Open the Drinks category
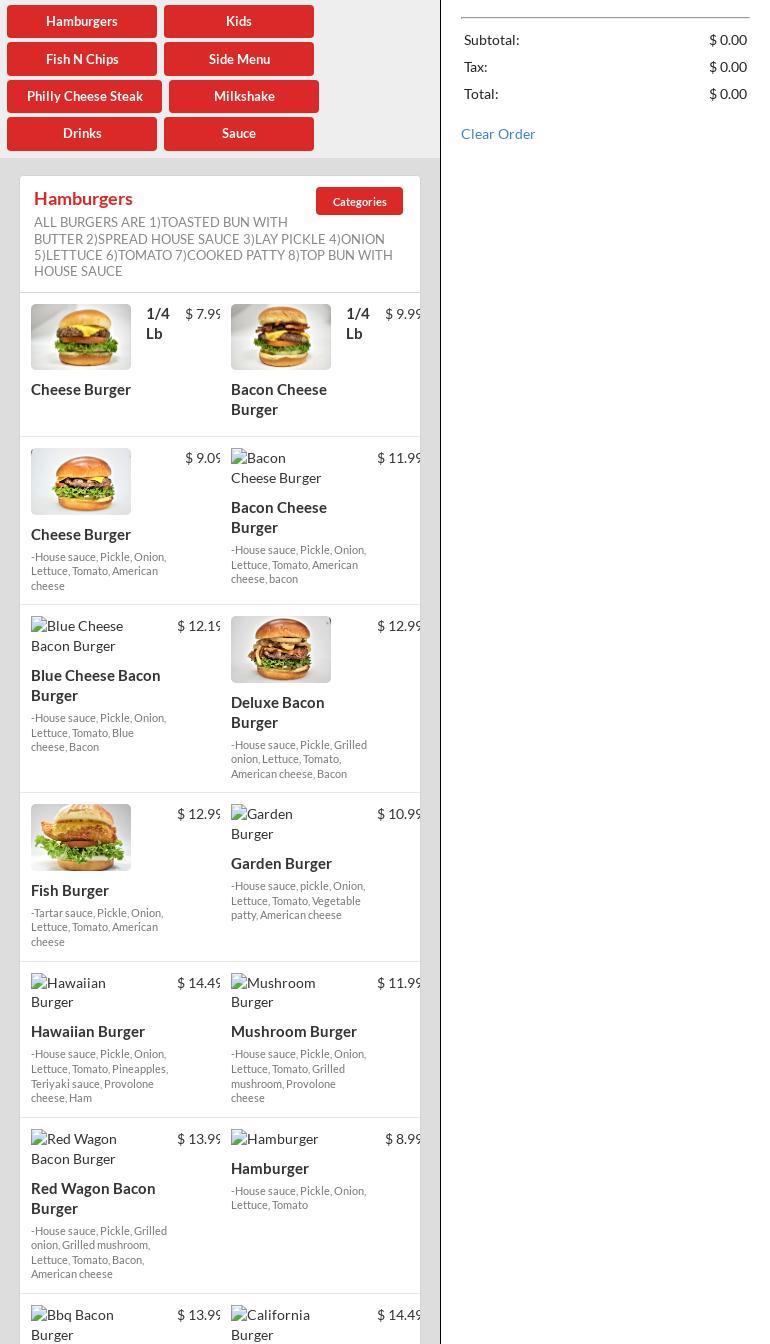Image resolution: width=770 pixels, height=1344 pixels. [82, 133]
